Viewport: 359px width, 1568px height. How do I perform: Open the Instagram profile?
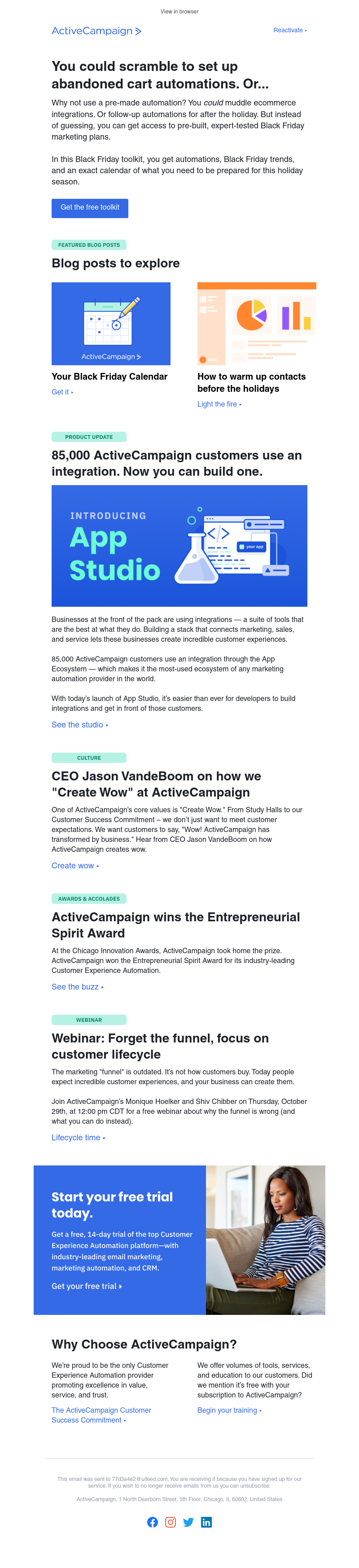pyautogui.click(x=171, y=1522)
